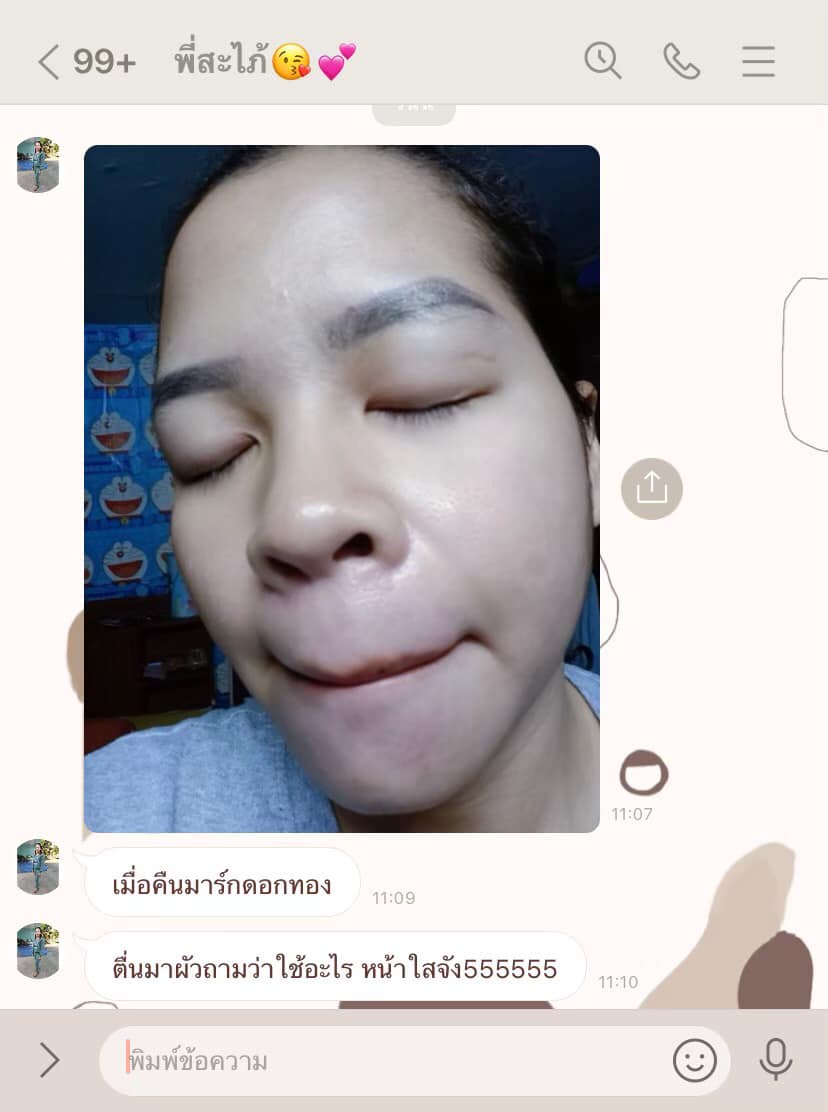Open the received photo full screen
Screen dimensions: 828x1112
341,488
